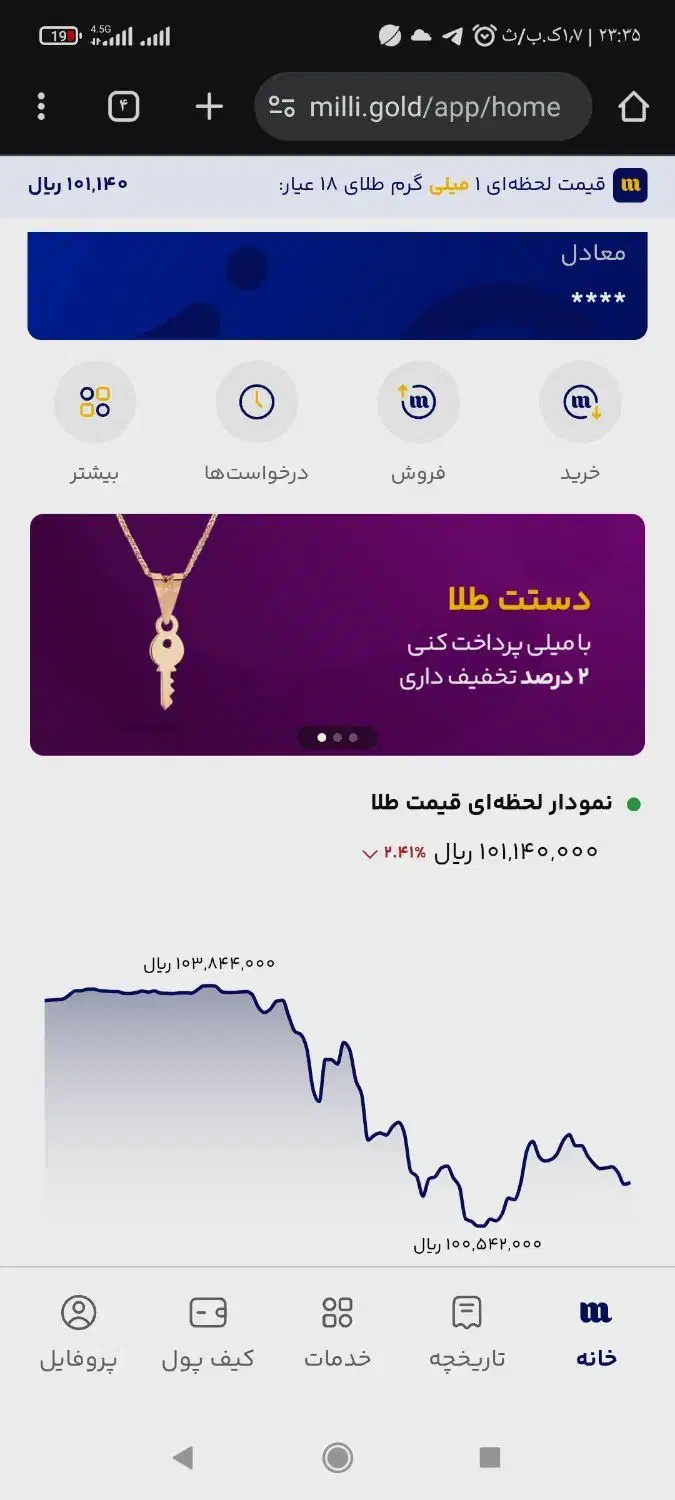The image size is (675, 1500).
Task: Tap the system back button
Action: (x=182, y=1457)
